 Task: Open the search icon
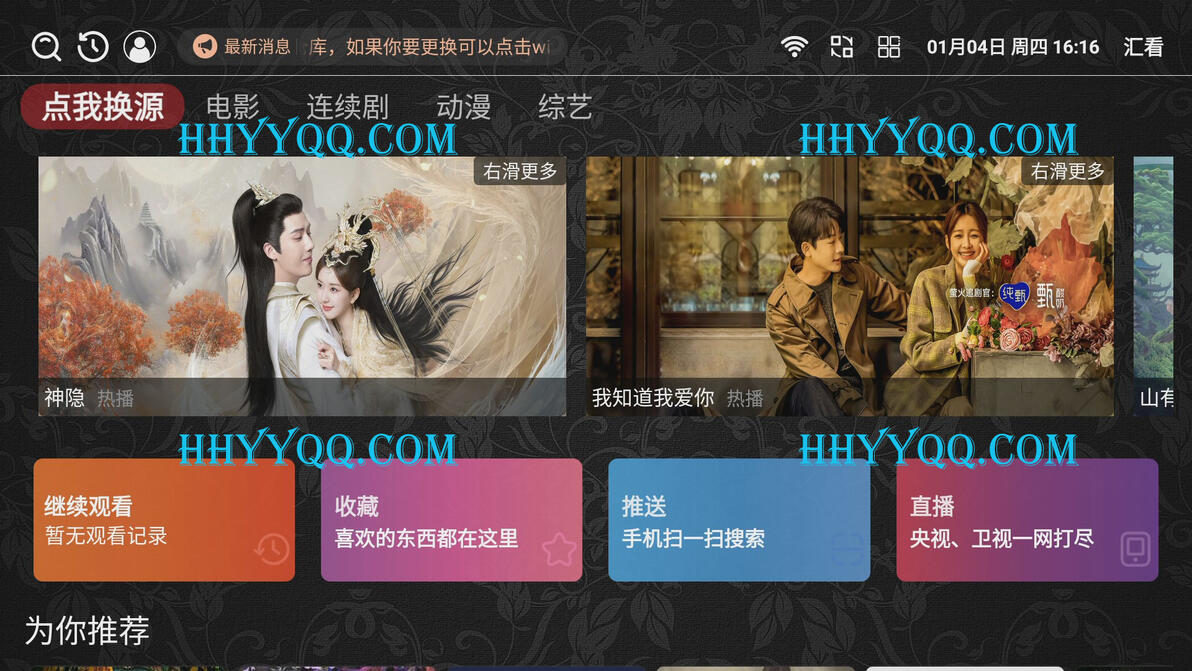pos(46,46)
